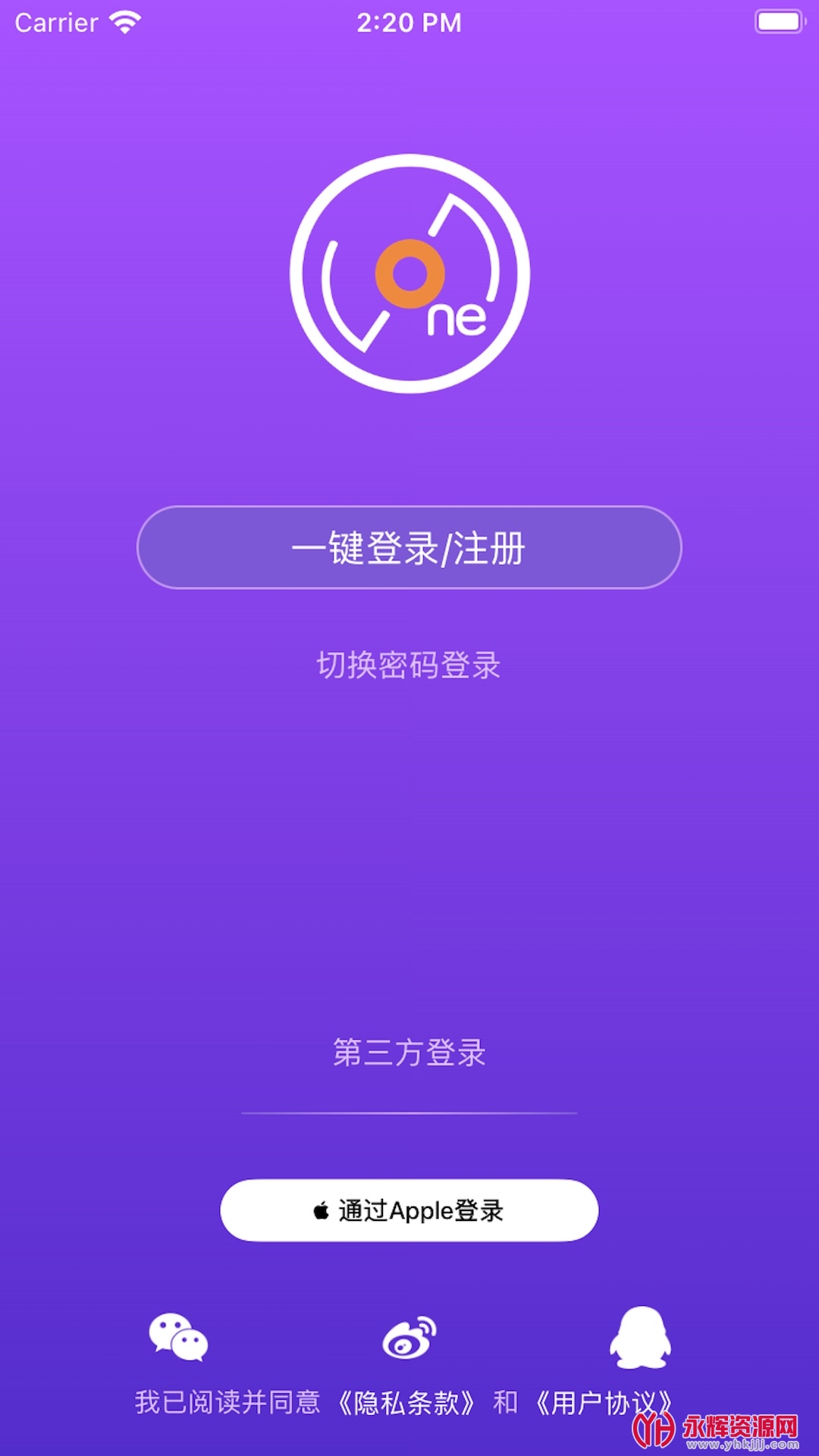Open the 《隐私条款》 privacy policy
Screen dimensions: 819x1456
(x=406, y=1403)
